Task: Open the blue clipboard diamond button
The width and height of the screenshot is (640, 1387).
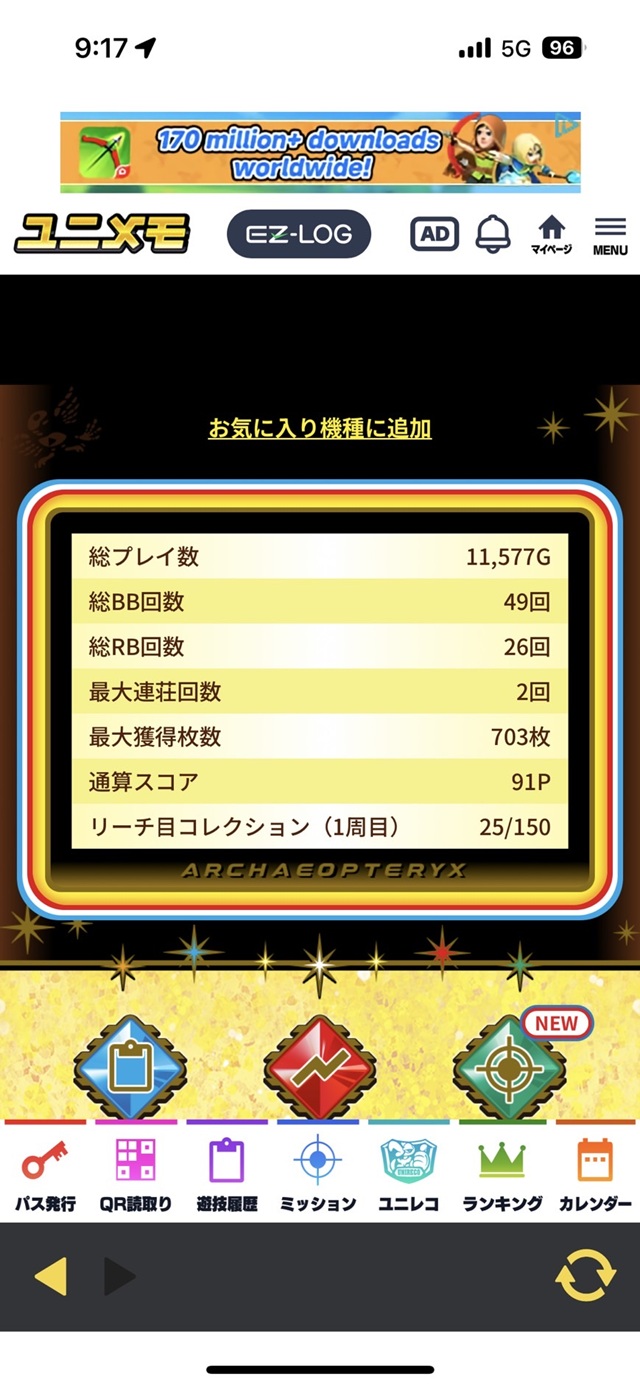Action: pos(130,1069)
